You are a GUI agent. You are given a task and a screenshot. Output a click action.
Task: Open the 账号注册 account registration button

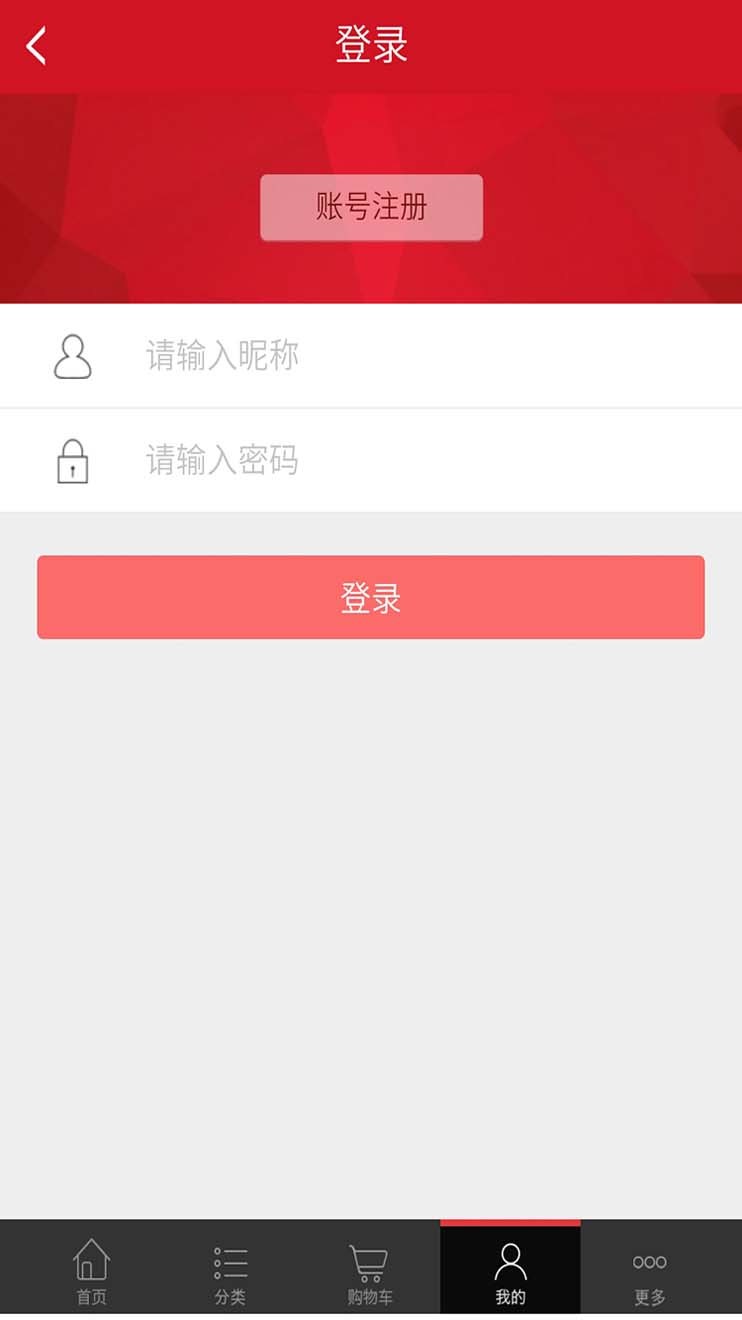coord(371,208)
